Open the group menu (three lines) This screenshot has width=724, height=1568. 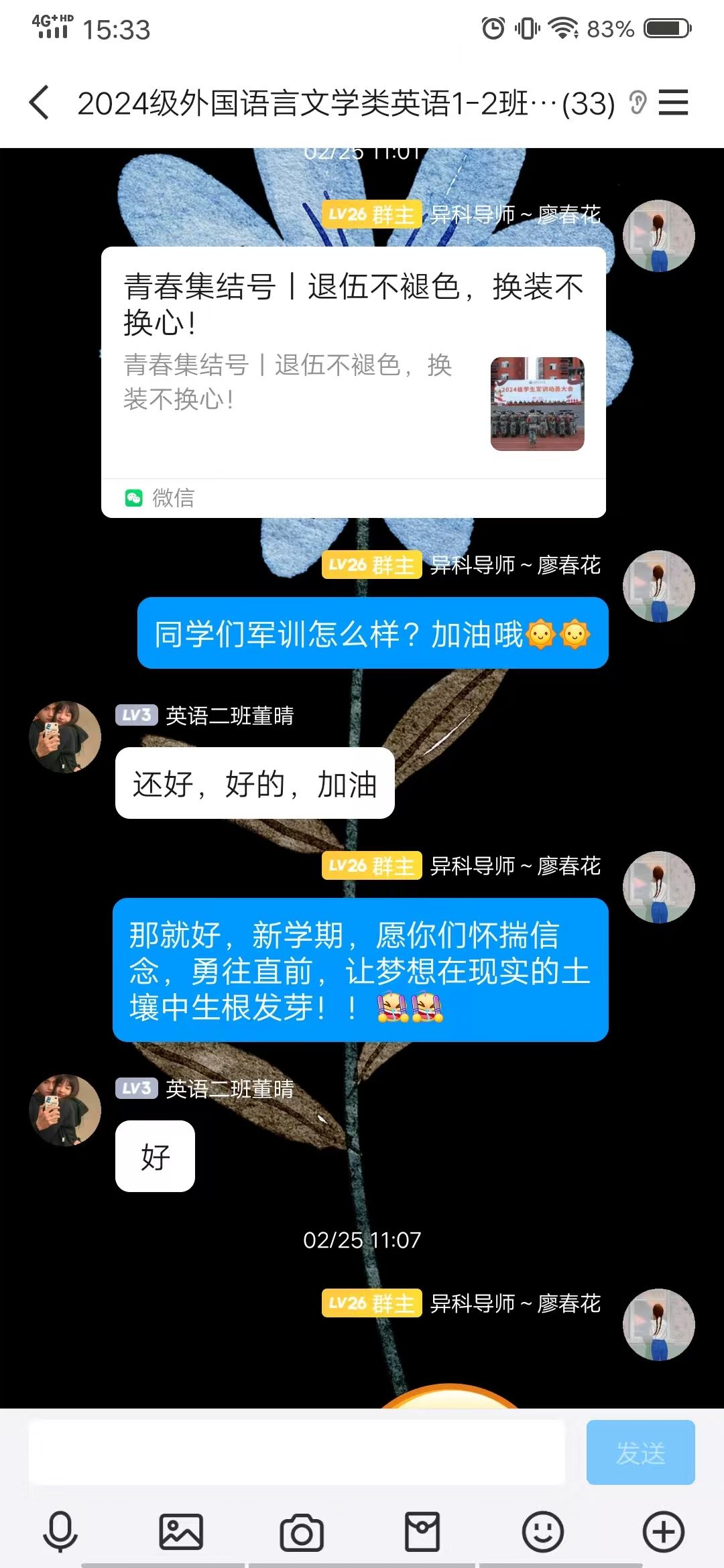click(673, 103)
